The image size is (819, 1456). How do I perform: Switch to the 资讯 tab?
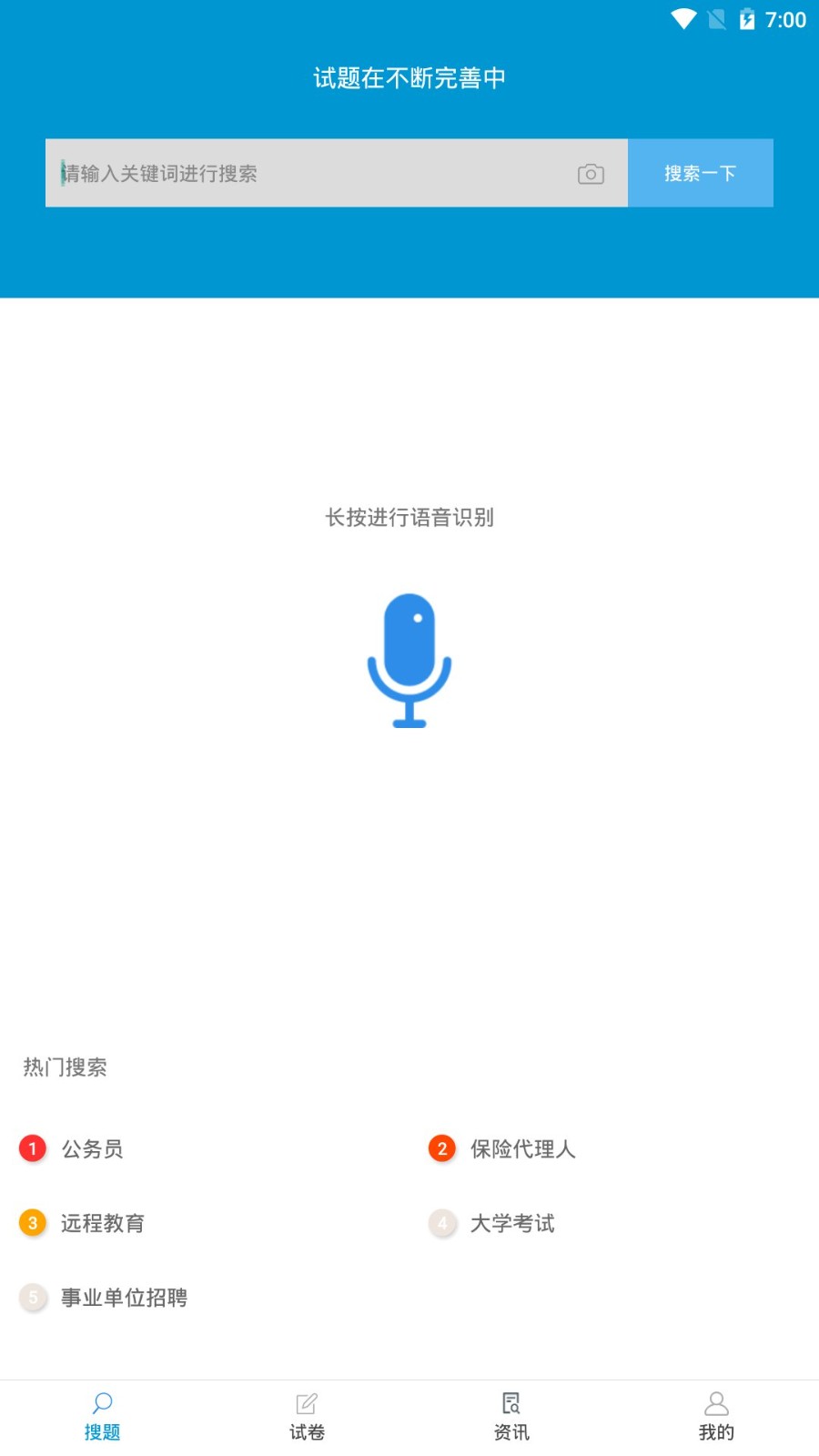click(x=512, y=1416)
